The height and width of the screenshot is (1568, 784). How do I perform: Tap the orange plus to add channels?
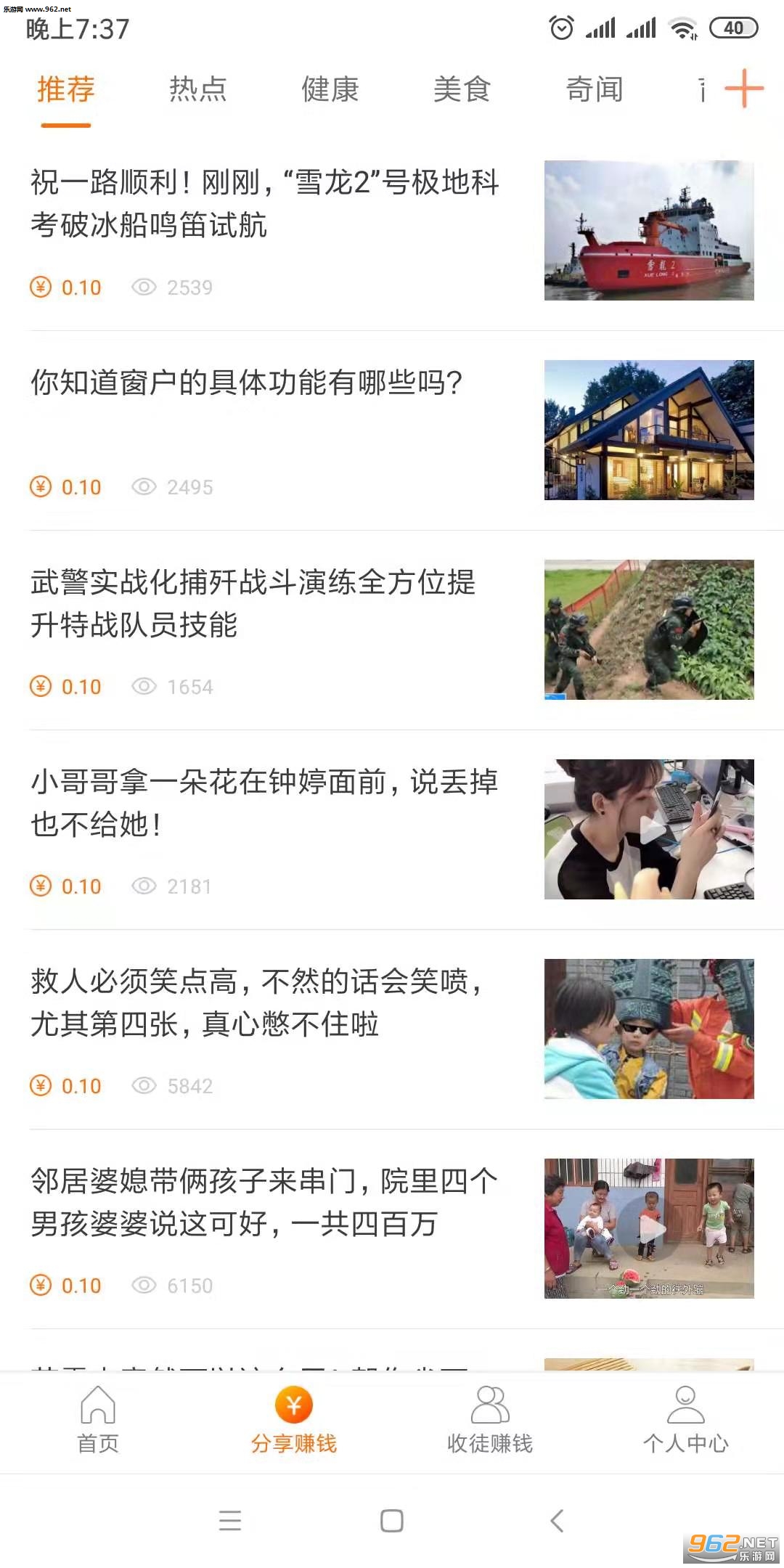coord(744,89)
